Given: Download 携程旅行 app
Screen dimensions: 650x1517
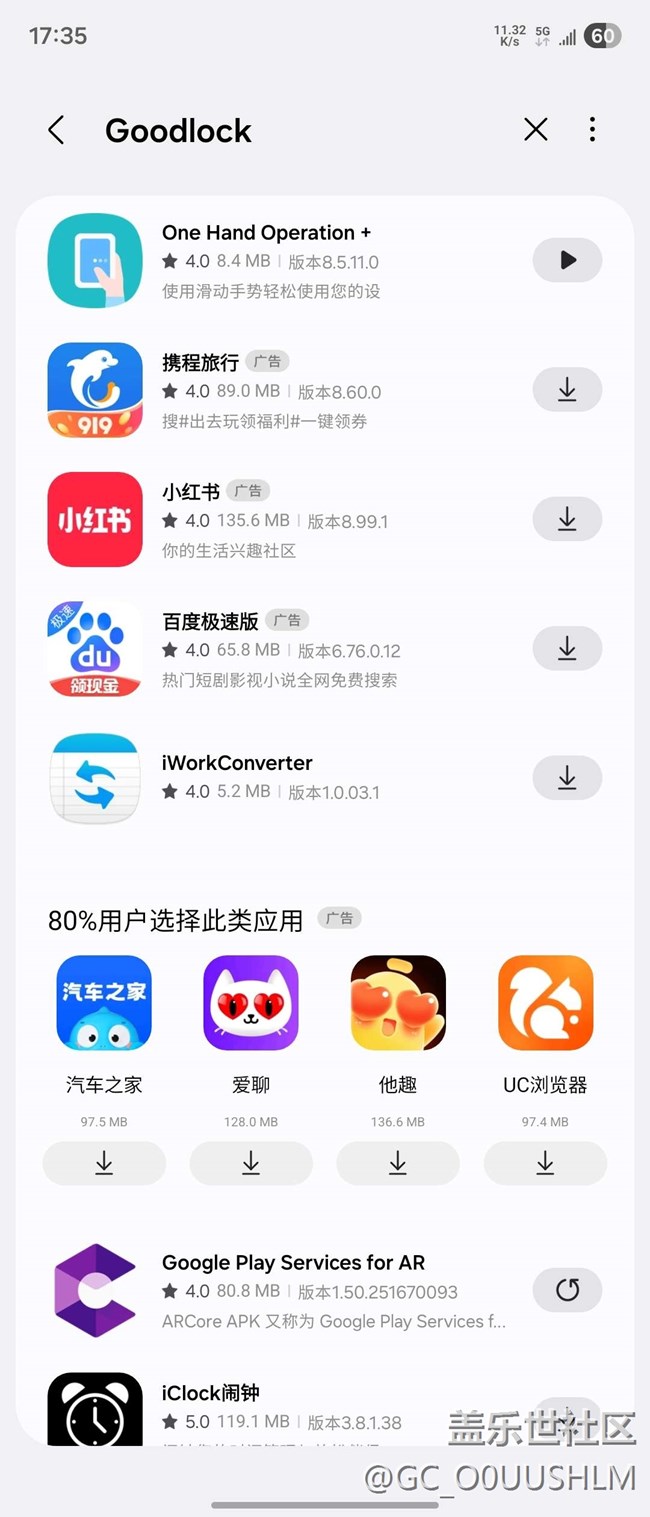Looking at the screenshot, I should click(567, 390).
